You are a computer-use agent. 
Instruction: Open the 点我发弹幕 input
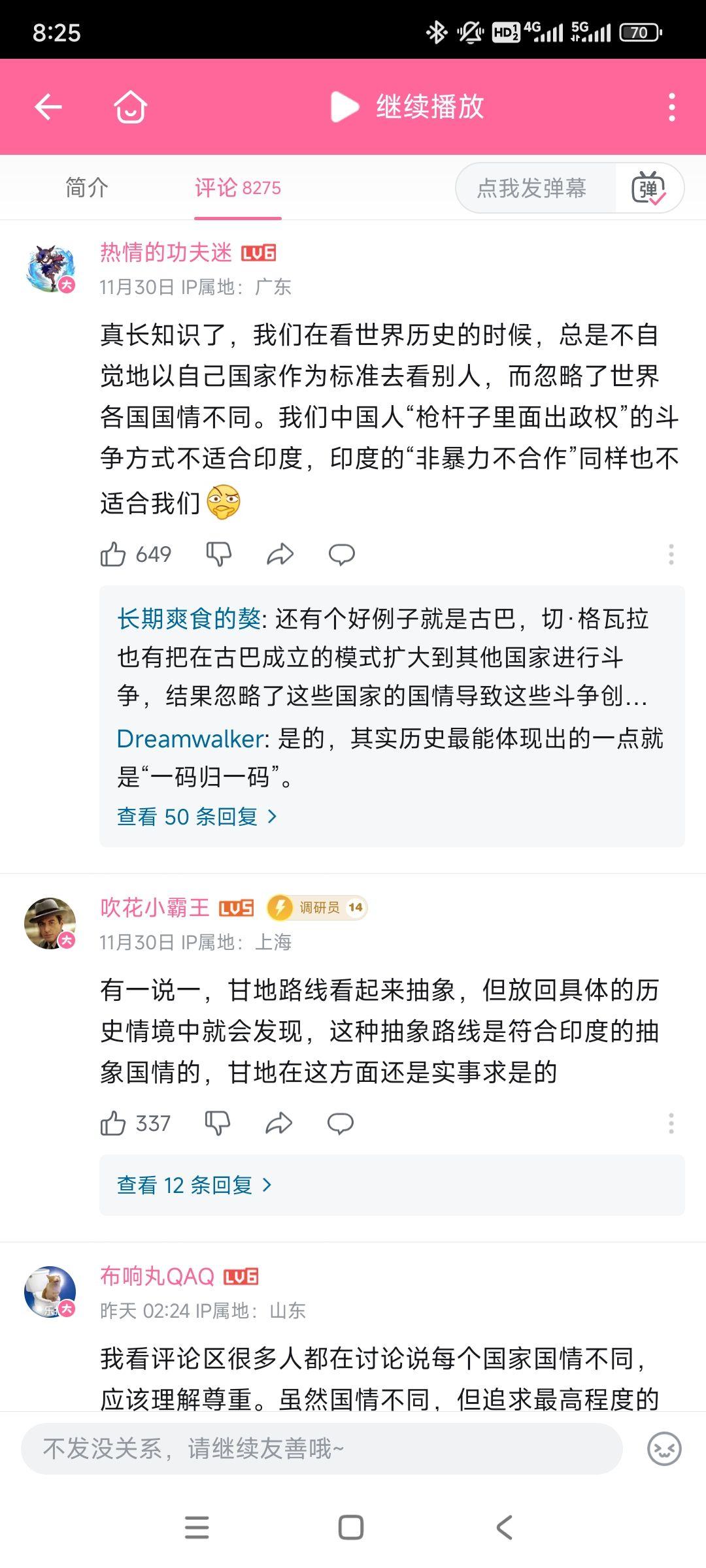(531, 188)
